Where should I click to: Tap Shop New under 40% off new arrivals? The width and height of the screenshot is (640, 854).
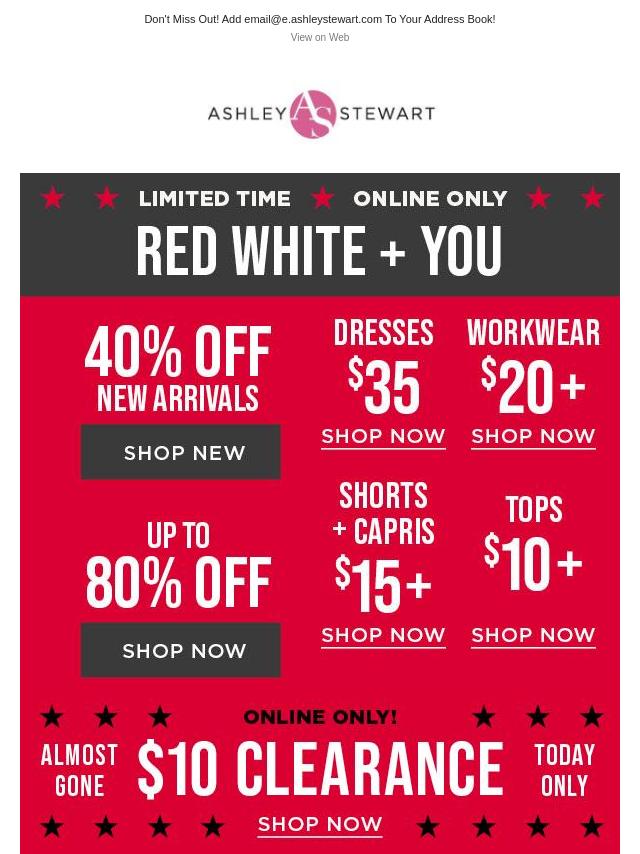[x=181, y=452]
